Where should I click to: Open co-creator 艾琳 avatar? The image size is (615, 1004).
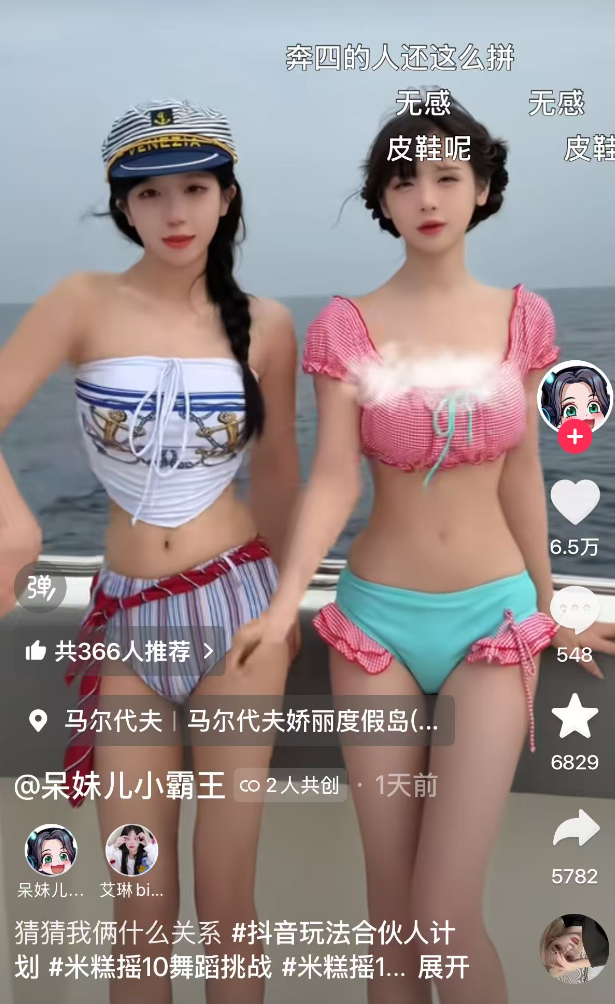[x=131, y=851]
